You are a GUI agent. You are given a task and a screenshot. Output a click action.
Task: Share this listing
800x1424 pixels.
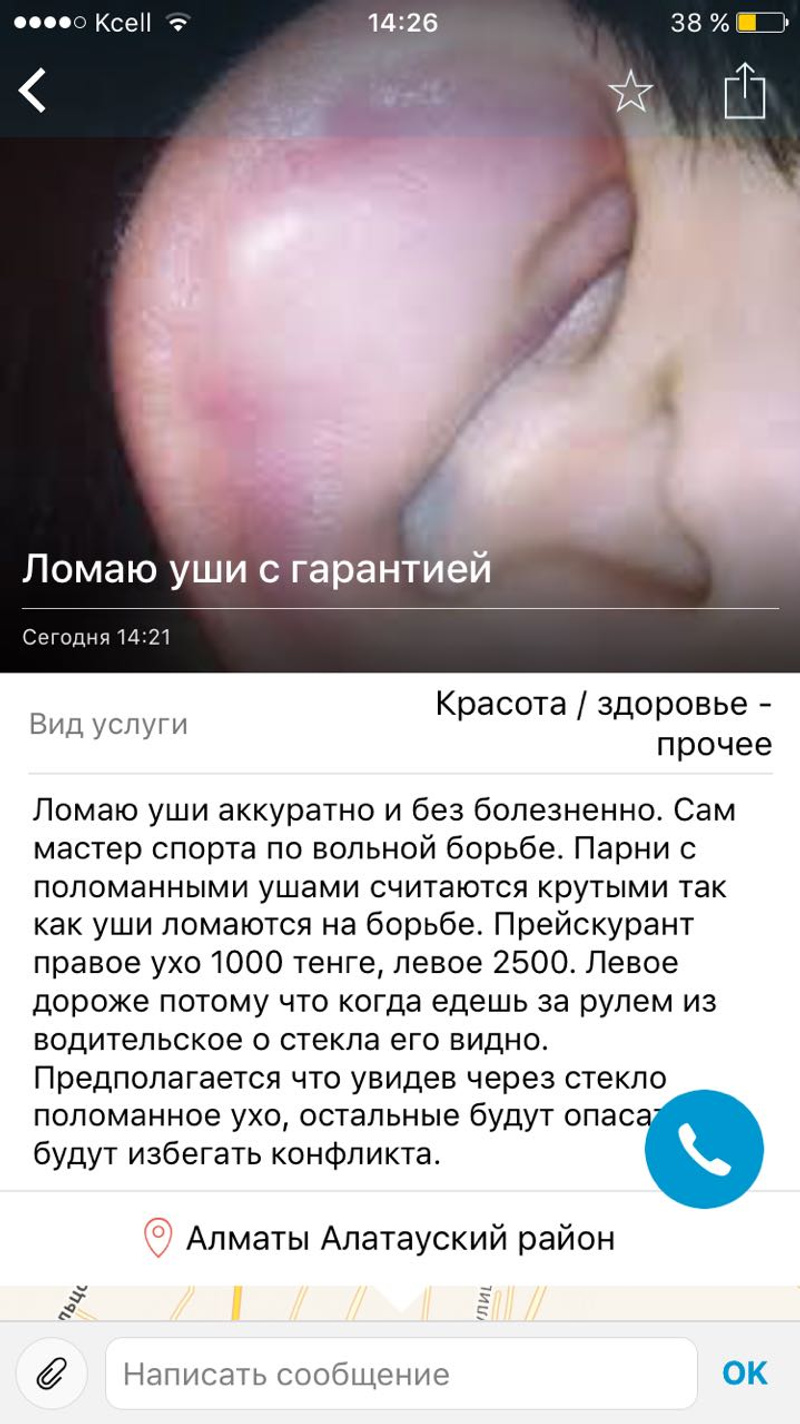point(744,92)
